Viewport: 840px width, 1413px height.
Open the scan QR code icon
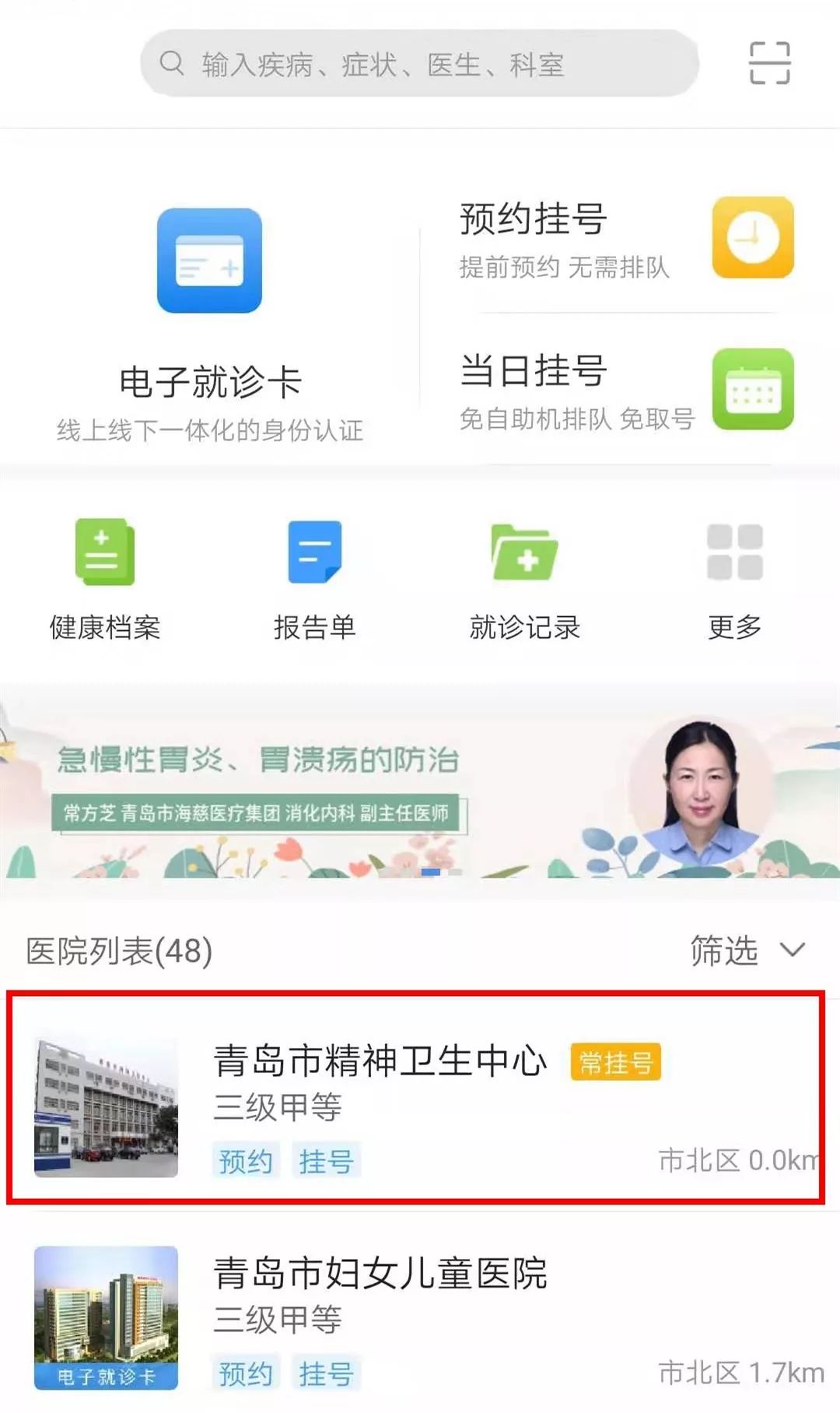coord(769,63)
